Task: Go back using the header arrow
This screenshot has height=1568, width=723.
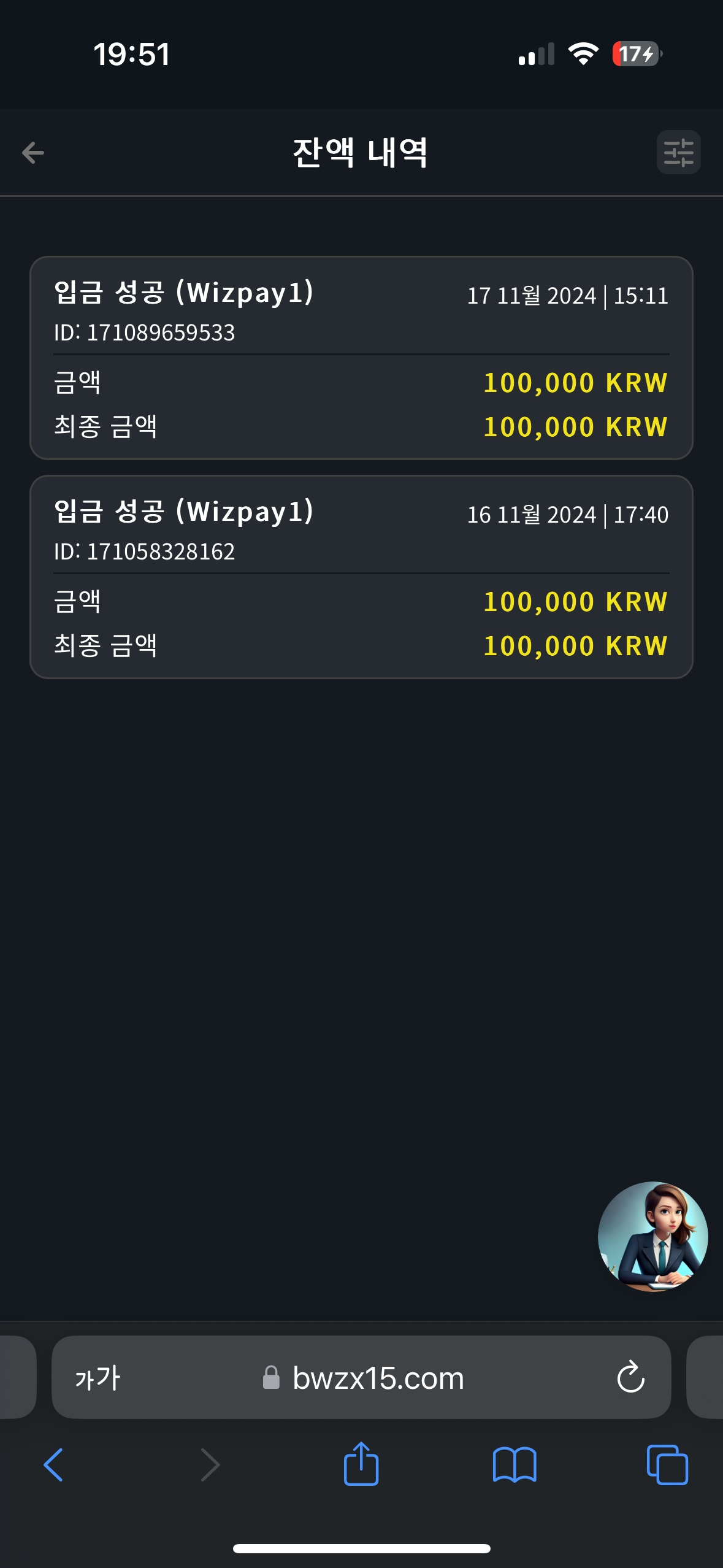Action: point(33,153)
